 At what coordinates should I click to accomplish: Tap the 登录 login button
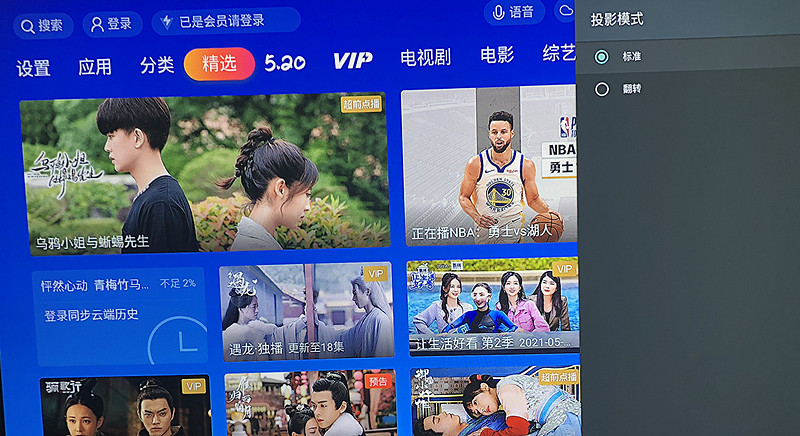pyautogui.click(x=111, y=24)
